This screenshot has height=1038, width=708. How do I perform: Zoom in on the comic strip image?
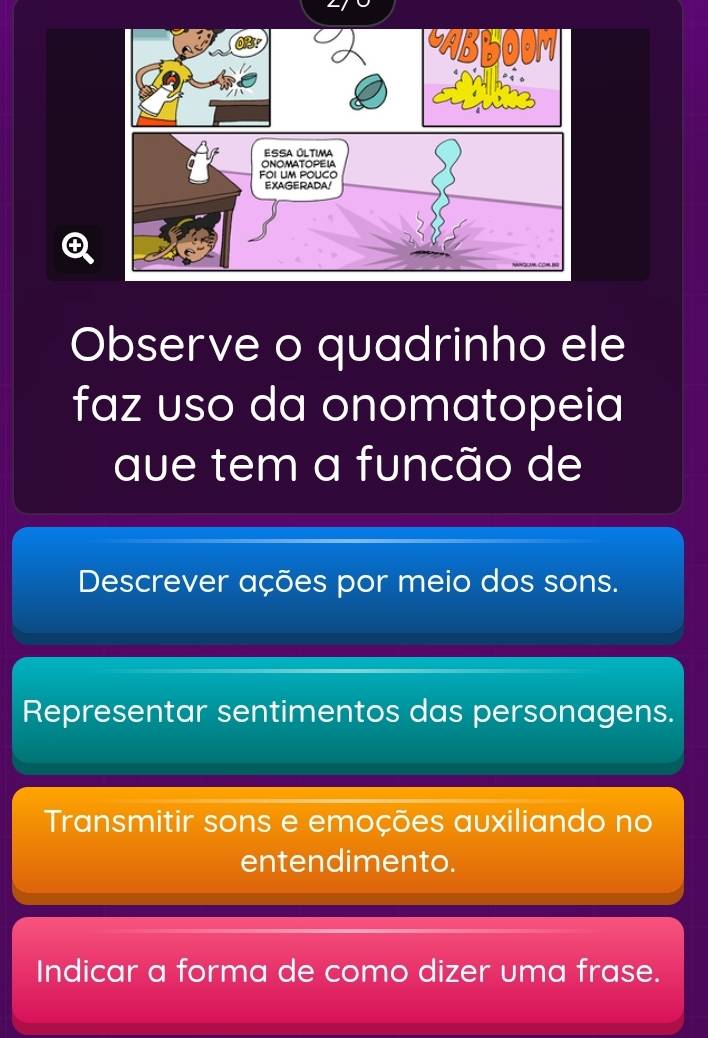point(79,247)
